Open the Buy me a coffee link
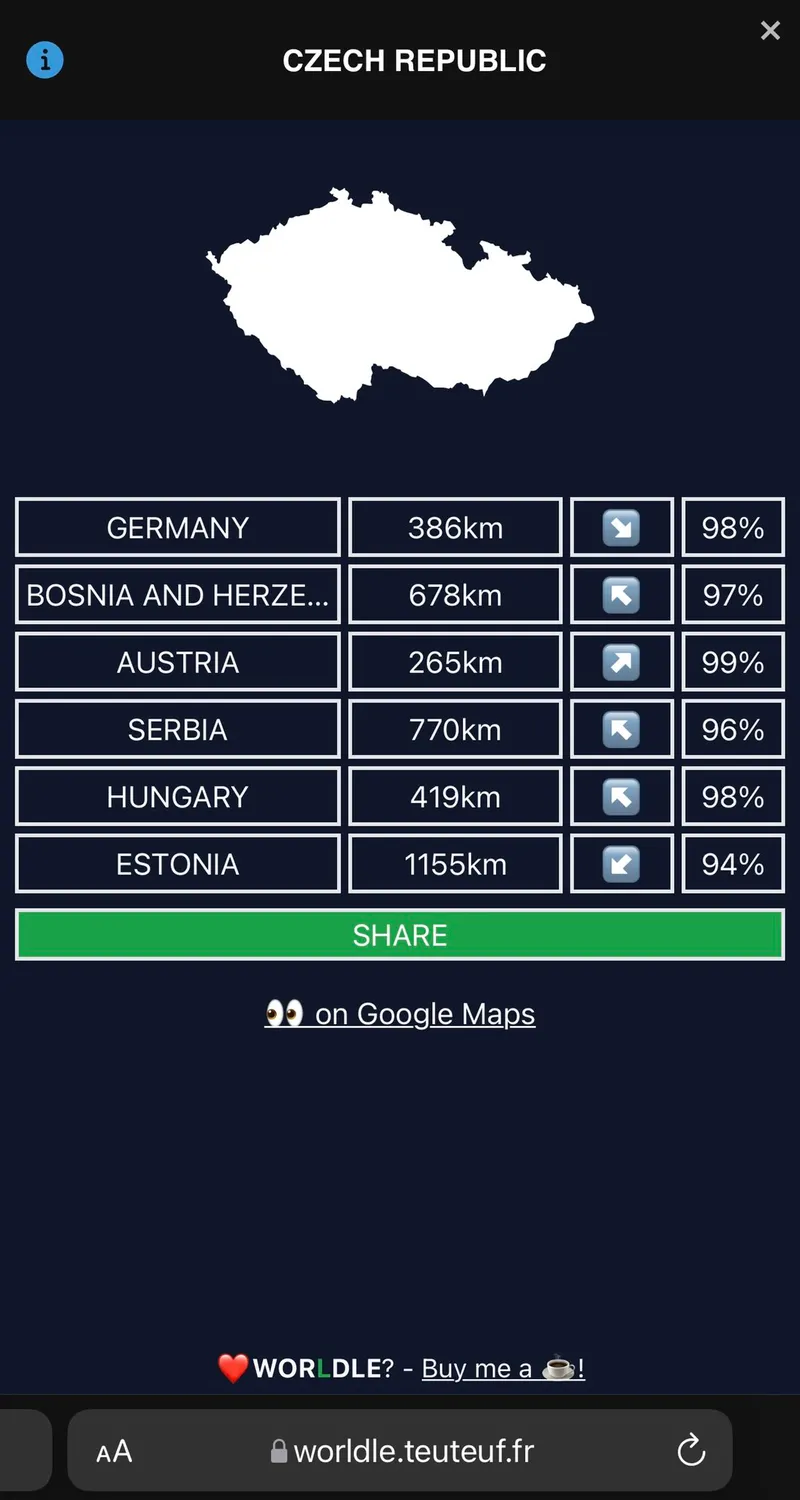800x1500 pixels. 503,1367
